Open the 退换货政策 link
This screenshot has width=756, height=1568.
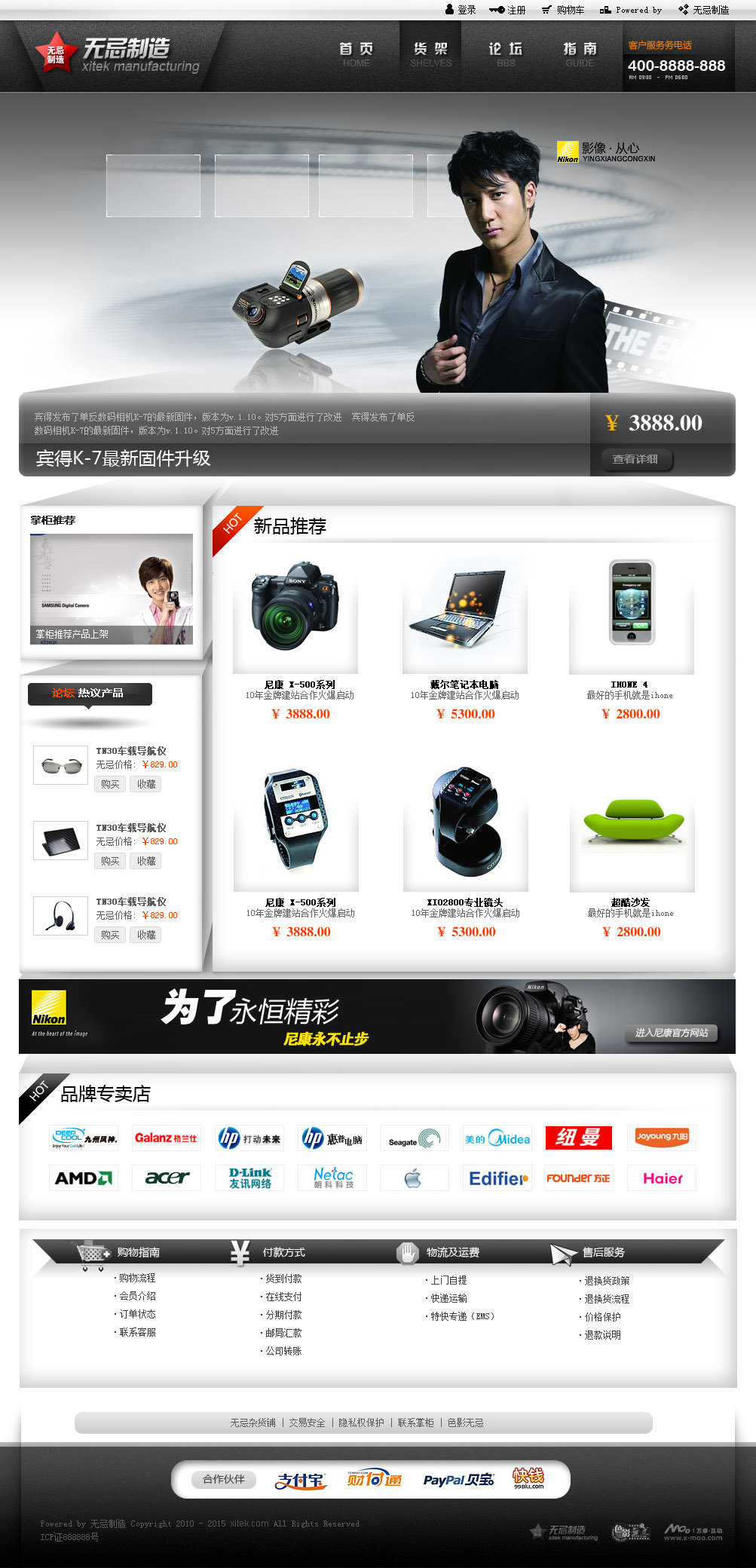(607, 1281)
